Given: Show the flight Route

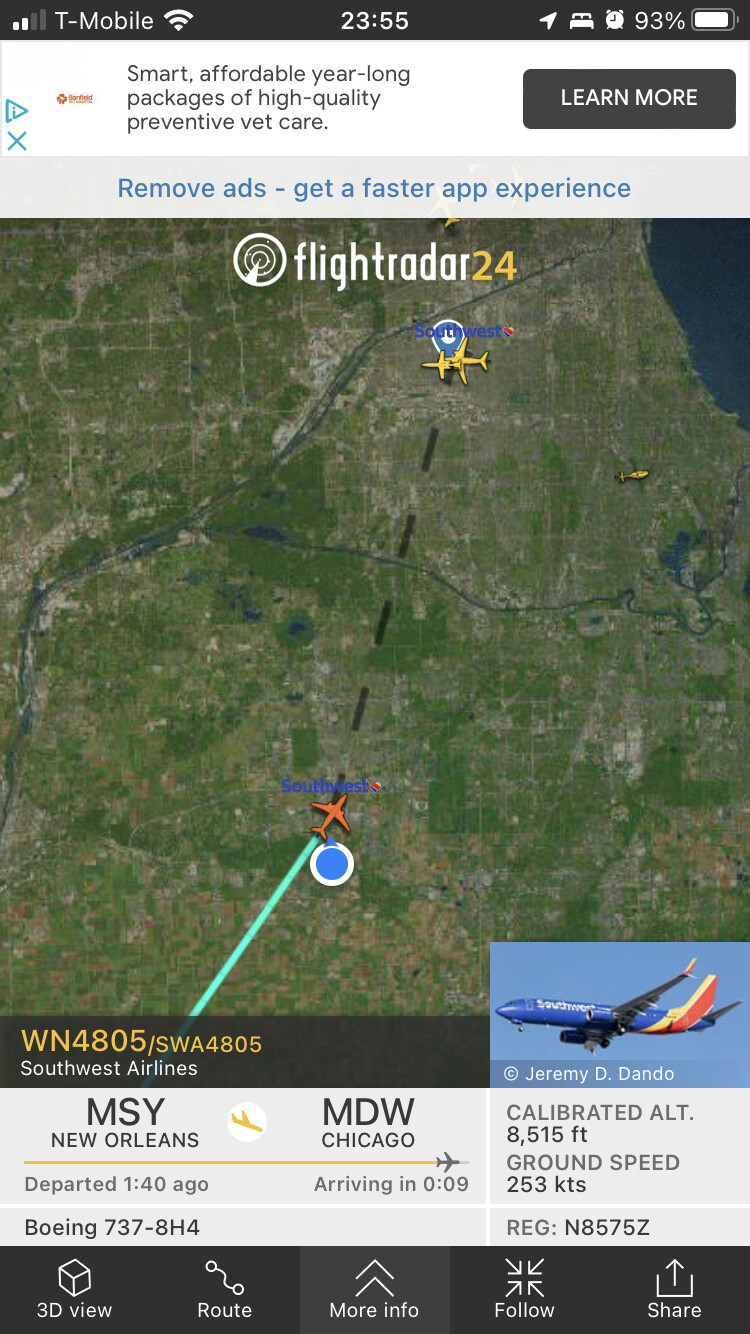Looking at the screenshot, I should (x=224, y=1289).
